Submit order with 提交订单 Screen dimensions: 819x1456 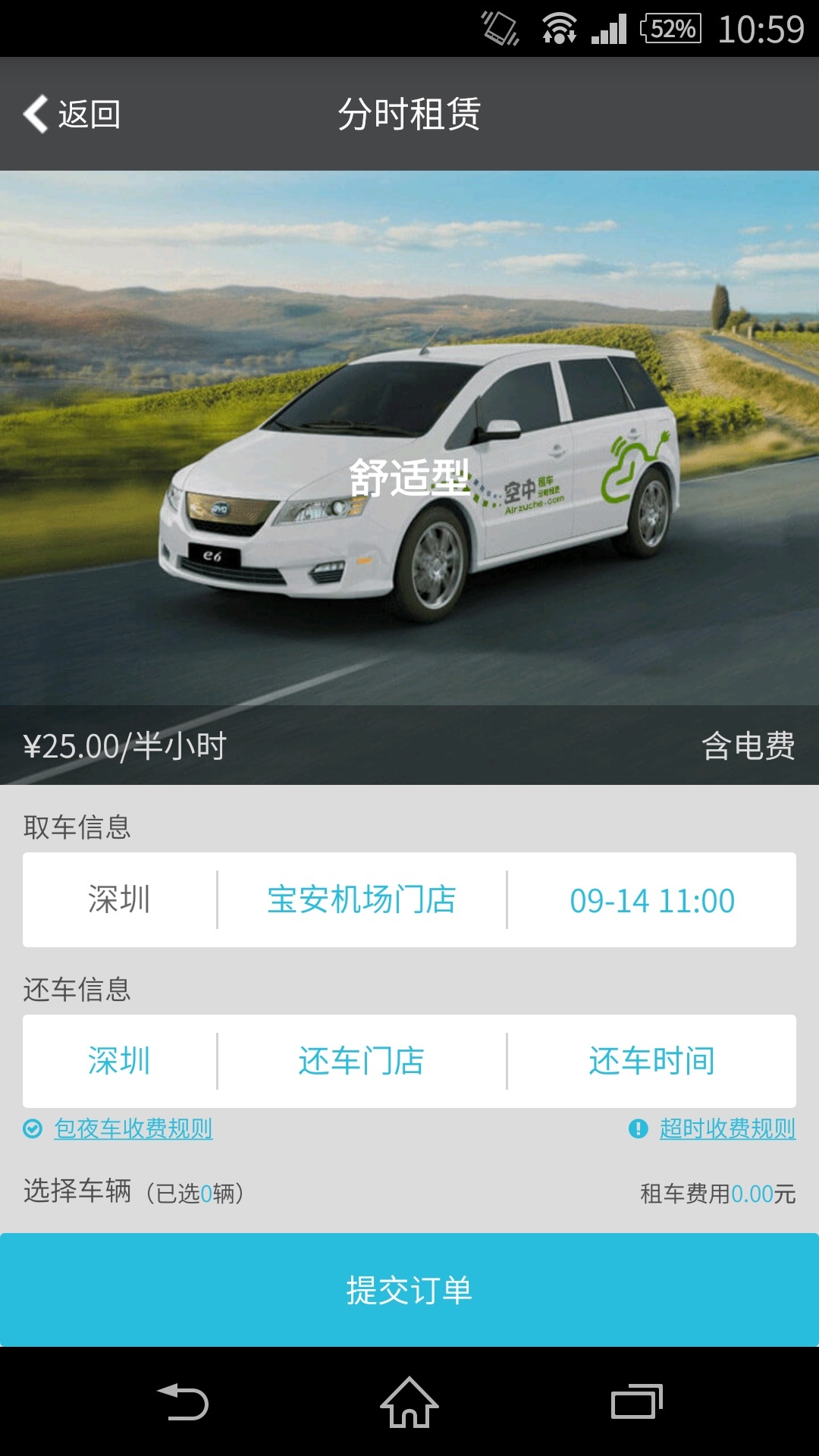point(409,1290)
